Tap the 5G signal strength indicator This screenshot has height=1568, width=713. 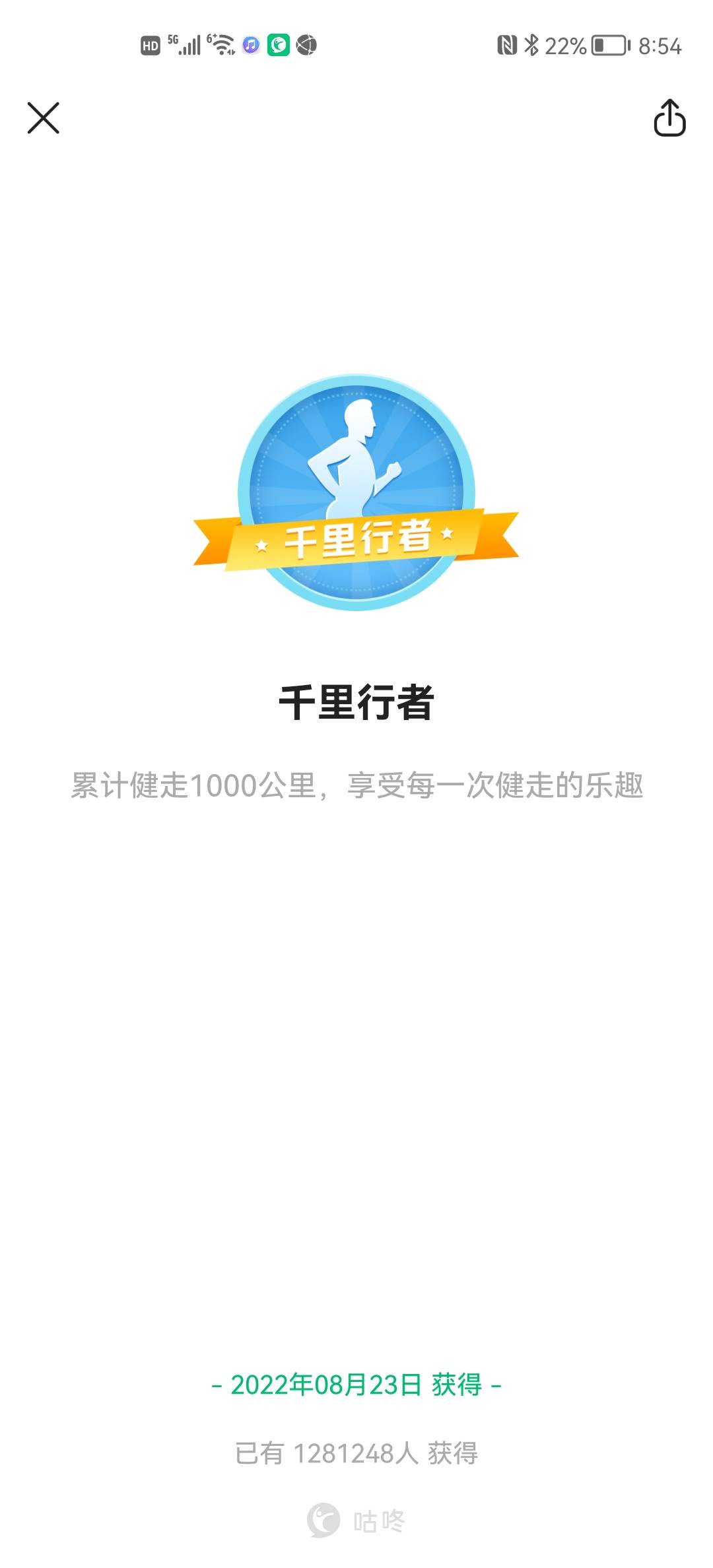click(x=189, y=44)
